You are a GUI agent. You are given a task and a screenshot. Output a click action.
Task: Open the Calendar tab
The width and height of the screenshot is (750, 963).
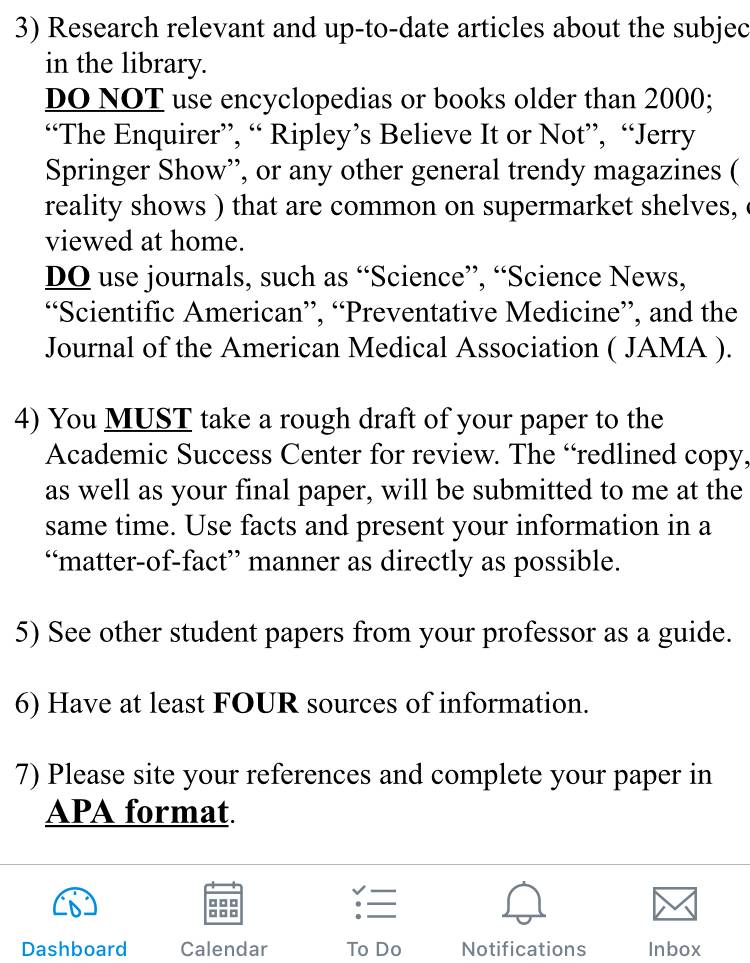click(x=224, y=919)
